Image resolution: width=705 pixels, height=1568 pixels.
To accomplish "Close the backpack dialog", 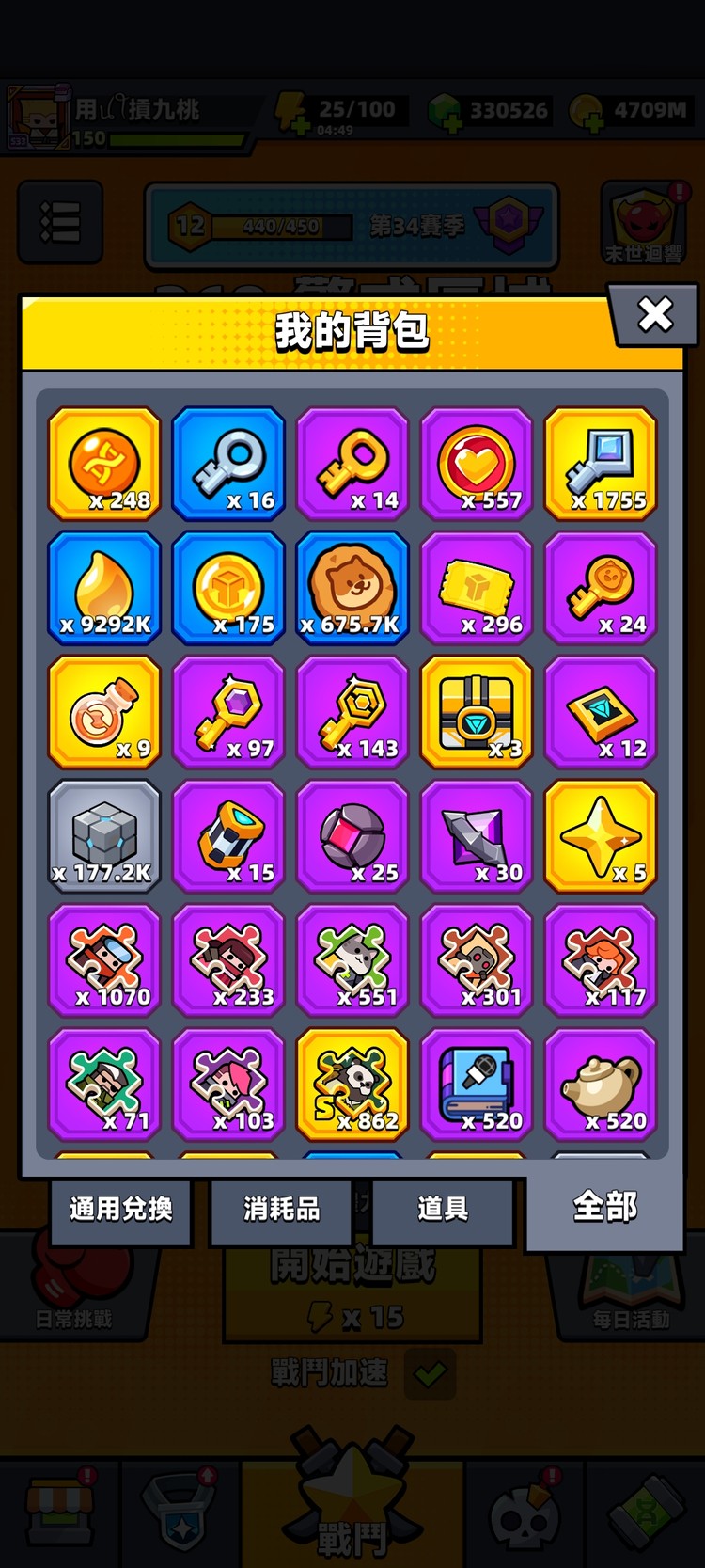I will [655, 314].
